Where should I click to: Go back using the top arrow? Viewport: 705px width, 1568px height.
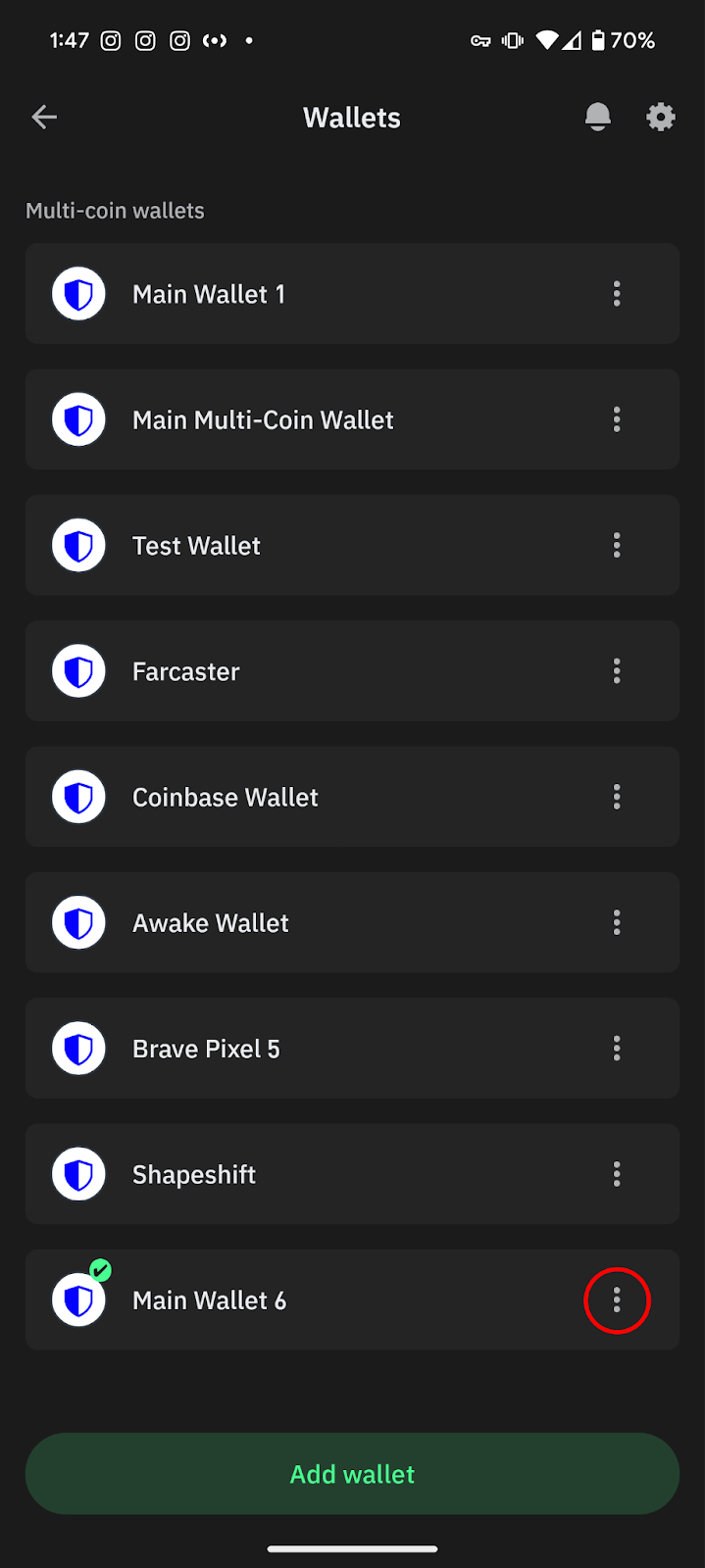coord(44,118)
